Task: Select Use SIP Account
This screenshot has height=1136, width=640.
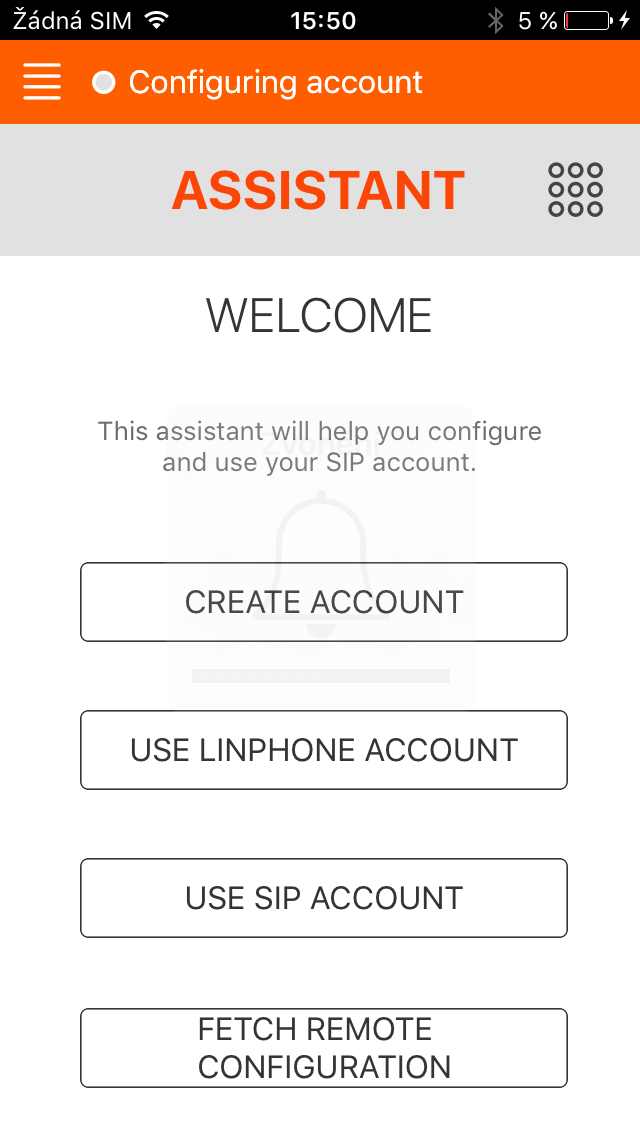Action: [324, 898]
